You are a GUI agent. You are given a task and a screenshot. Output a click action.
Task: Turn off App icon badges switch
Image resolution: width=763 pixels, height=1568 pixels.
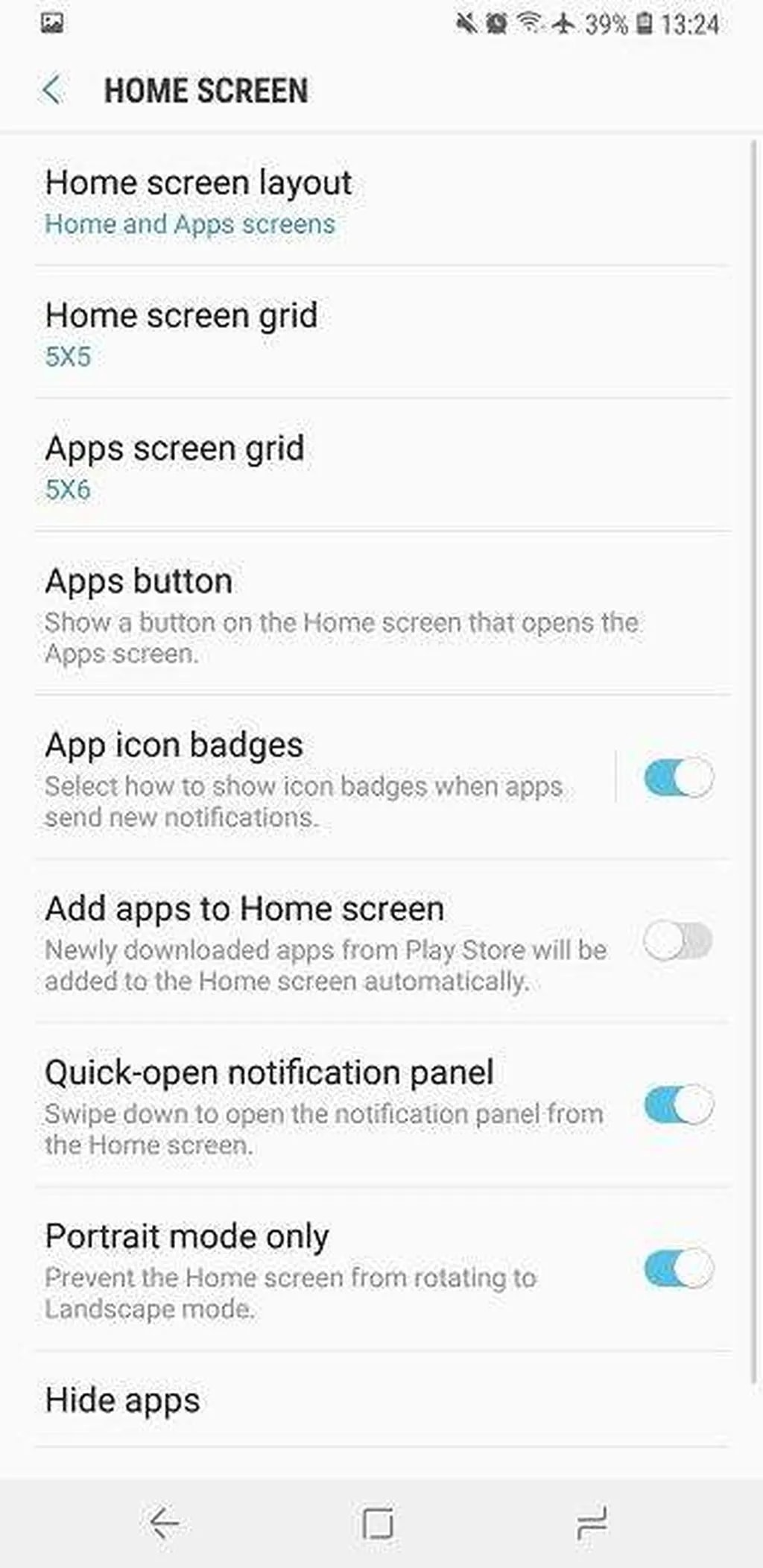click(678, 779)
